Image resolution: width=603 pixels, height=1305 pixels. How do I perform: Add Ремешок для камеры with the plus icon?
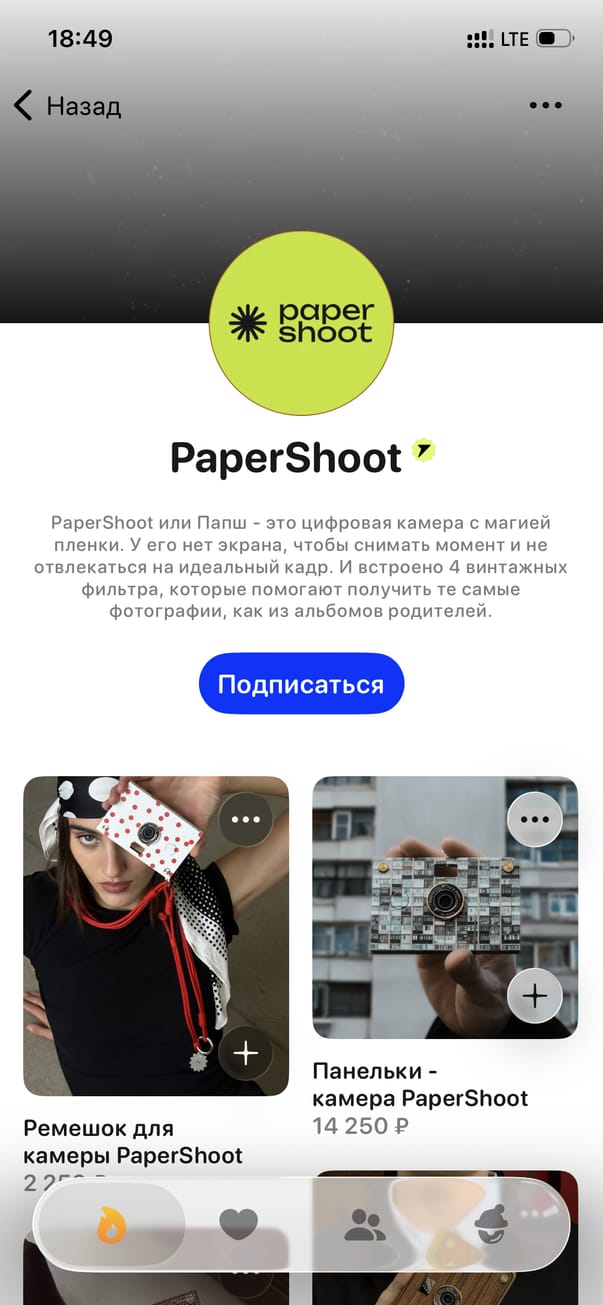click(x=245, y=1053)
